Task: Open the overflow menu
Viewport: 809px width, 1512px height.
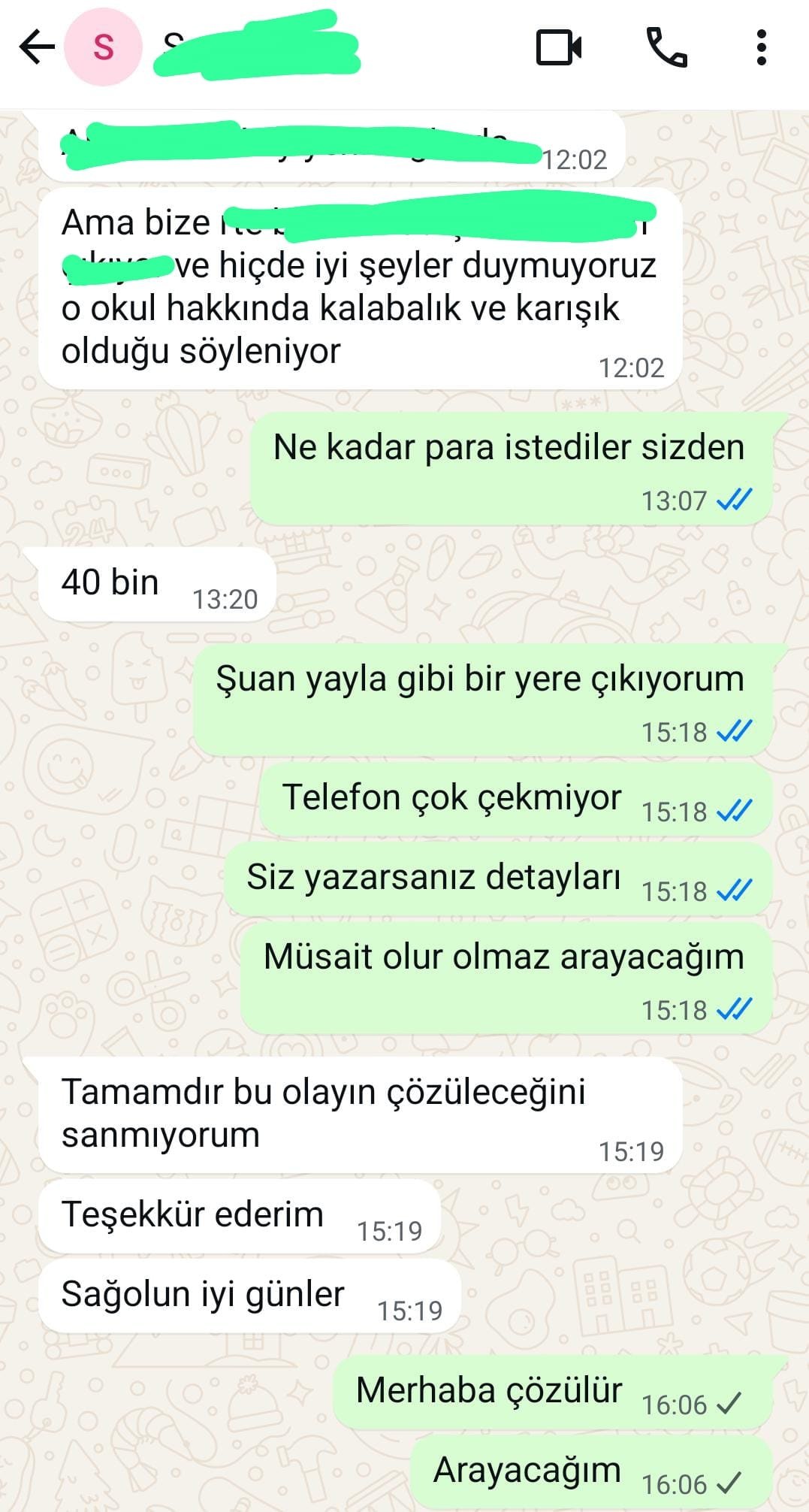Action: pos(761,48)
